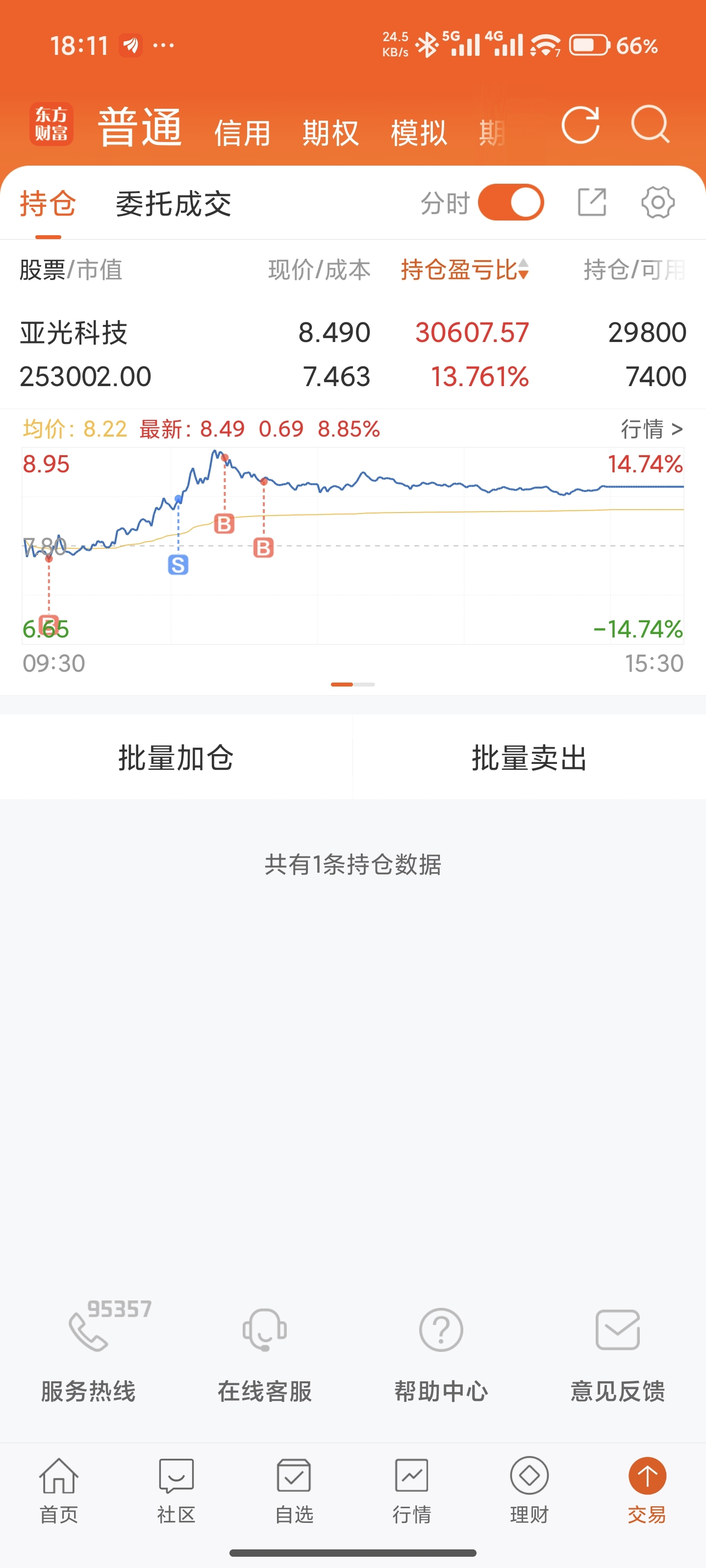706x1568 pixels.
Task: Open the search magnifier icon
Action: pos(650,125)
